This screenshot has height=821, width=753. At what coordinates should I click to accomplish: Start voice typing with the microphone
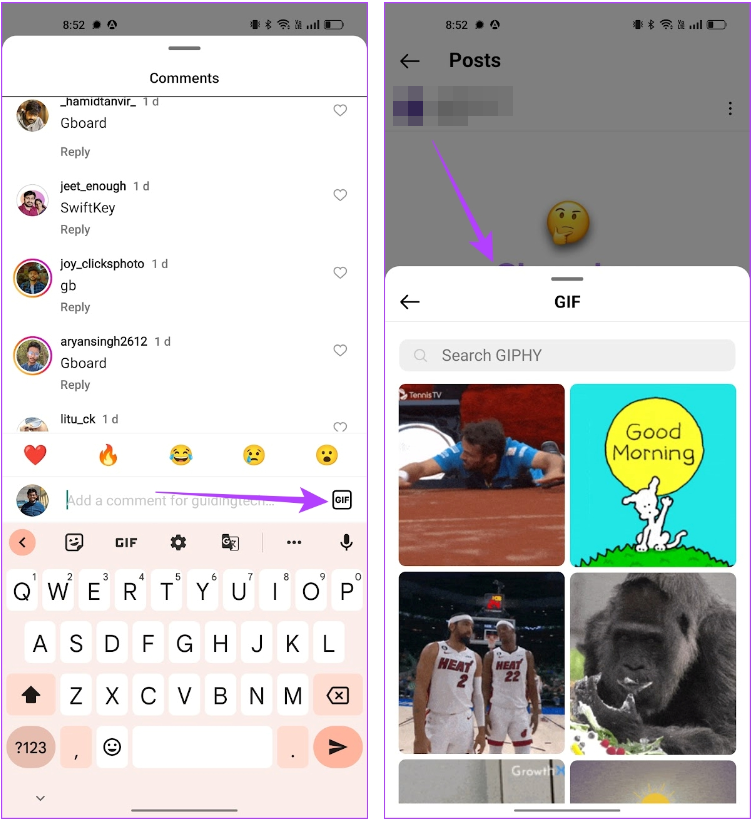tap(346, 542)
